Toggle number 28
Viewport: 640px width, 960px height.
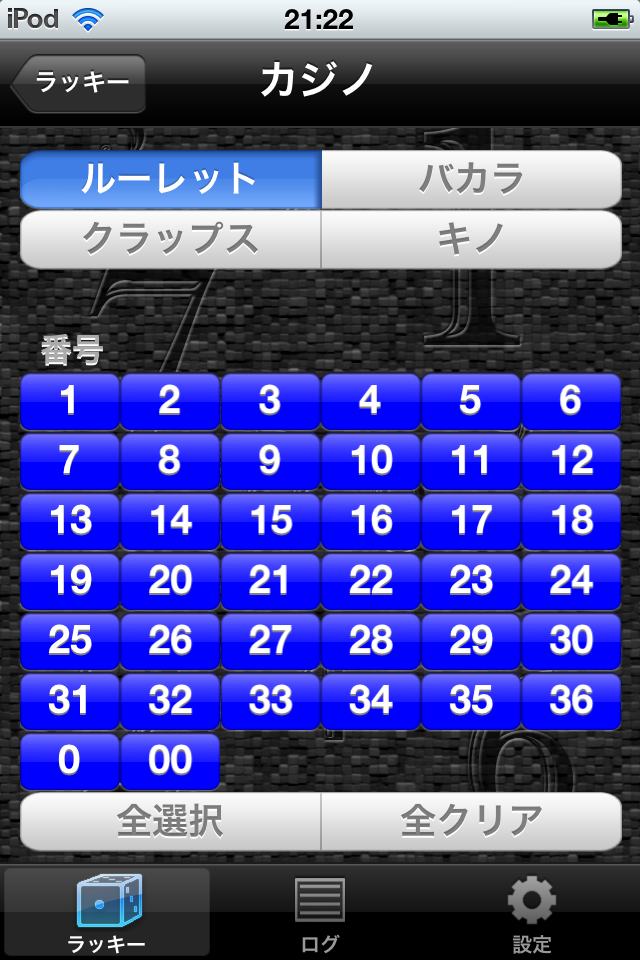coord(370,641)
